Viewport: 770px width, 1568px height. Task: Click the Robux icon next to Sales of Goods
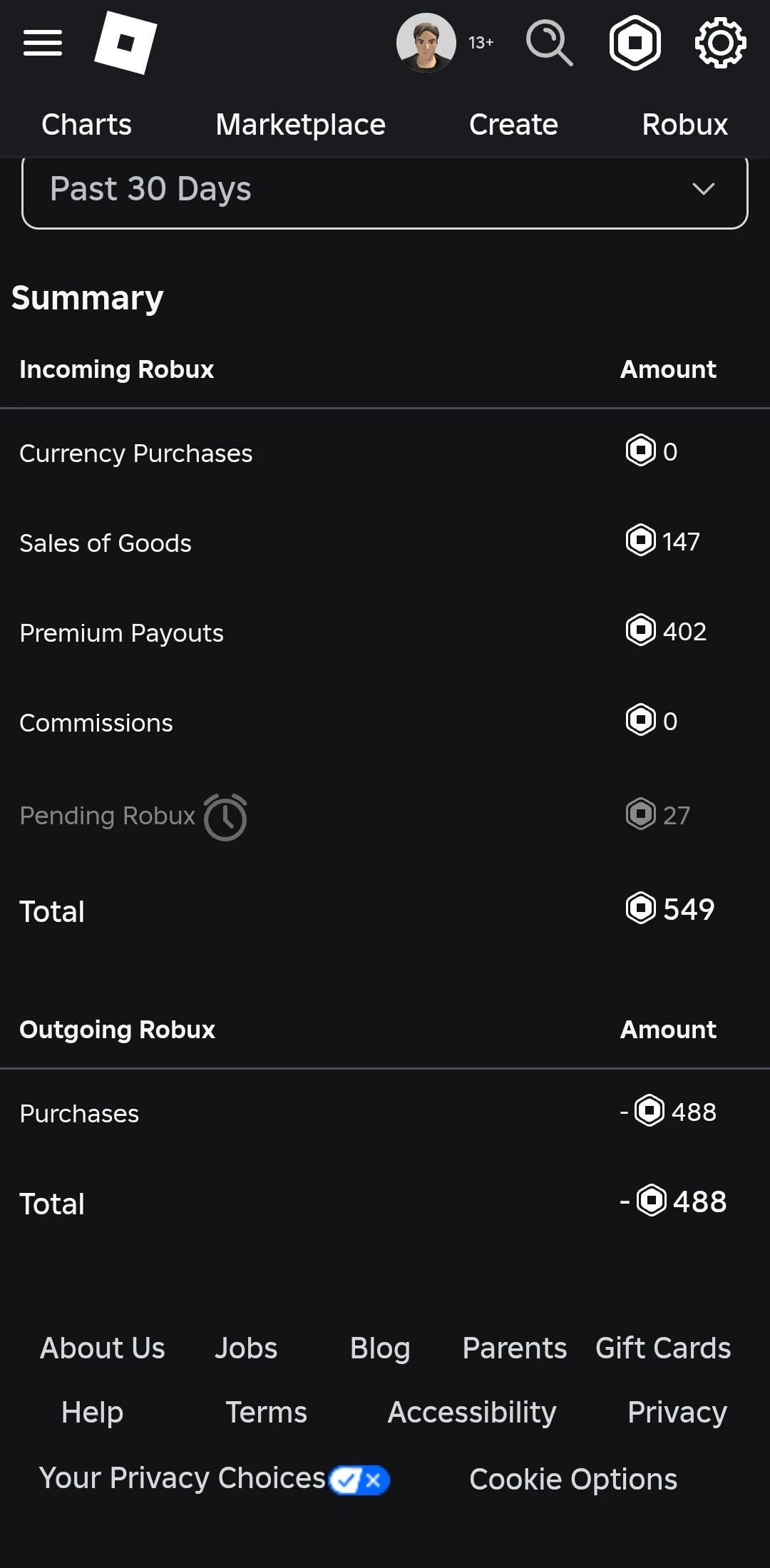click(640, 541)
